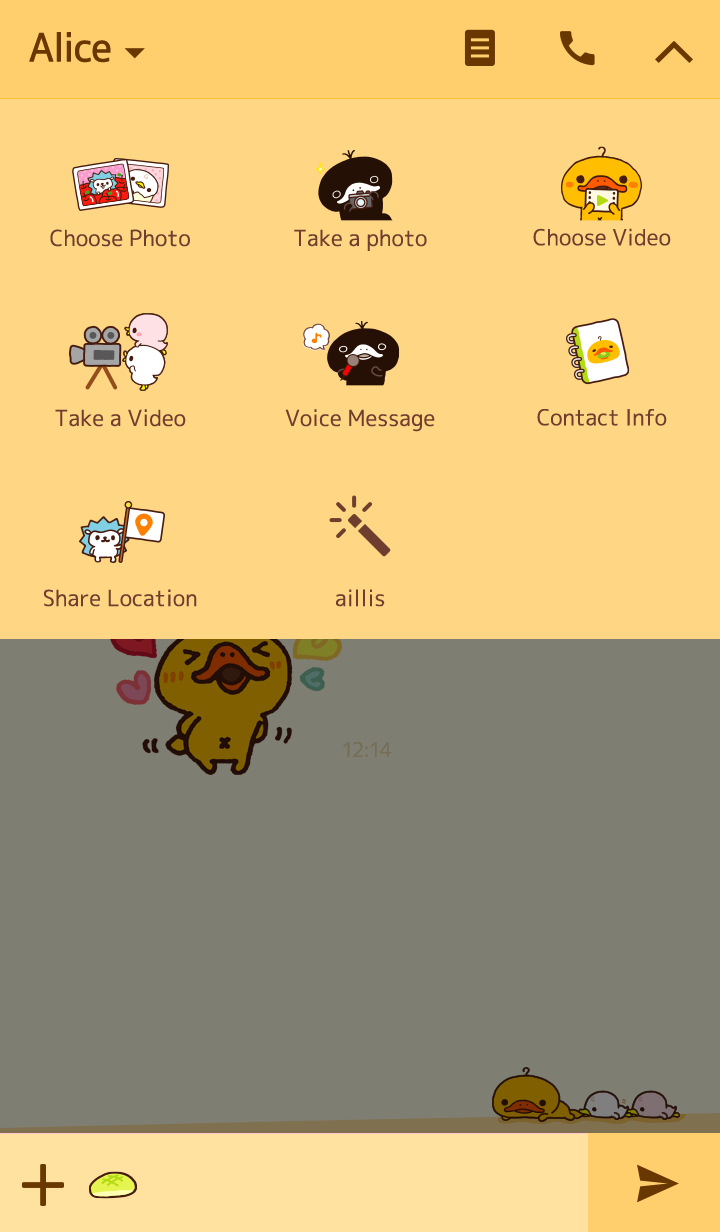Image resolution: width=720 pixels, height=1232 pixels.
Task: Record a Voice Message
Action: (x=360, y=372)
